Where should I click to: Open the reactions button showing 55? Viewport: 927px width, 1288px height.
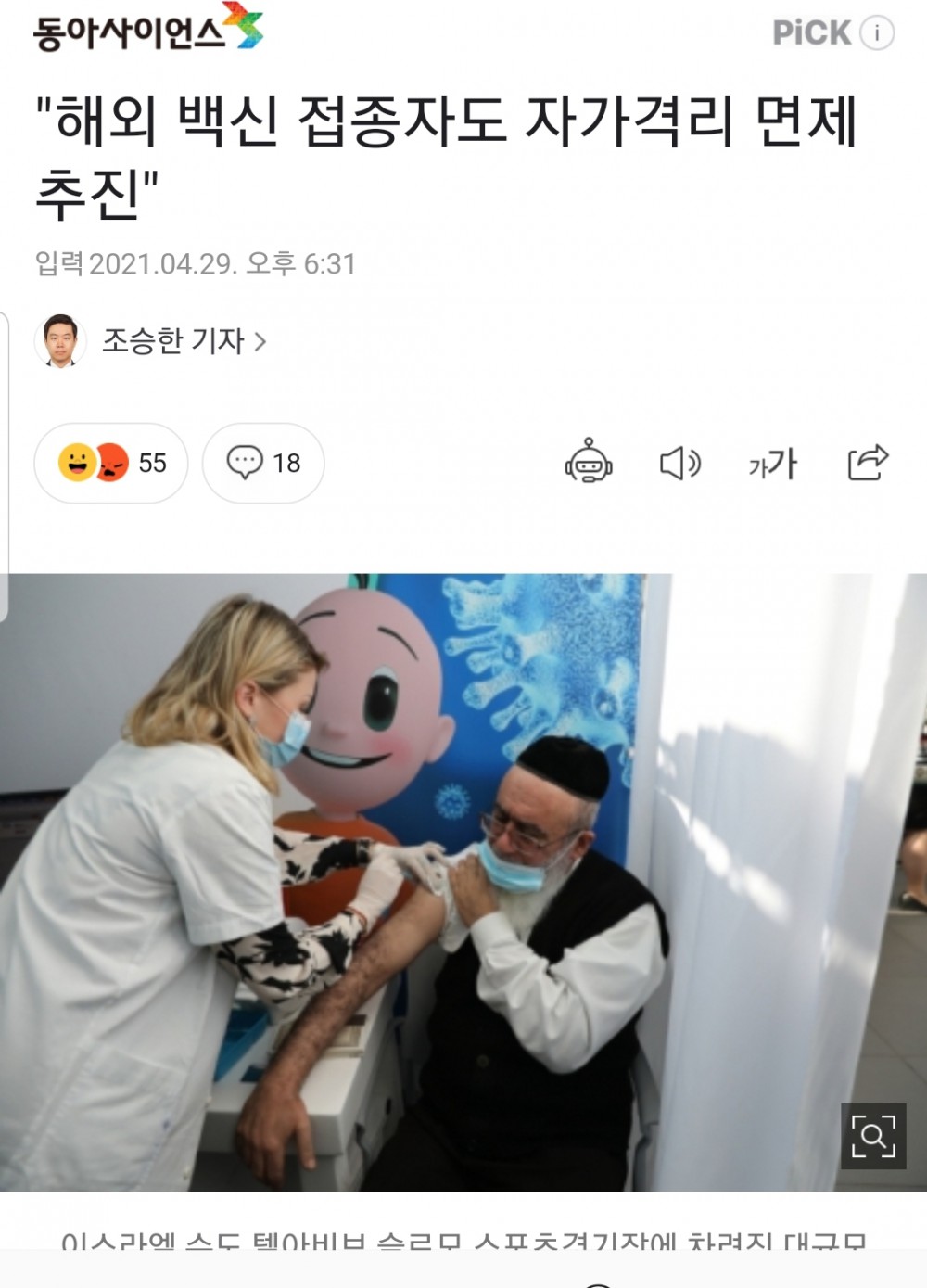tap(111, 463)
